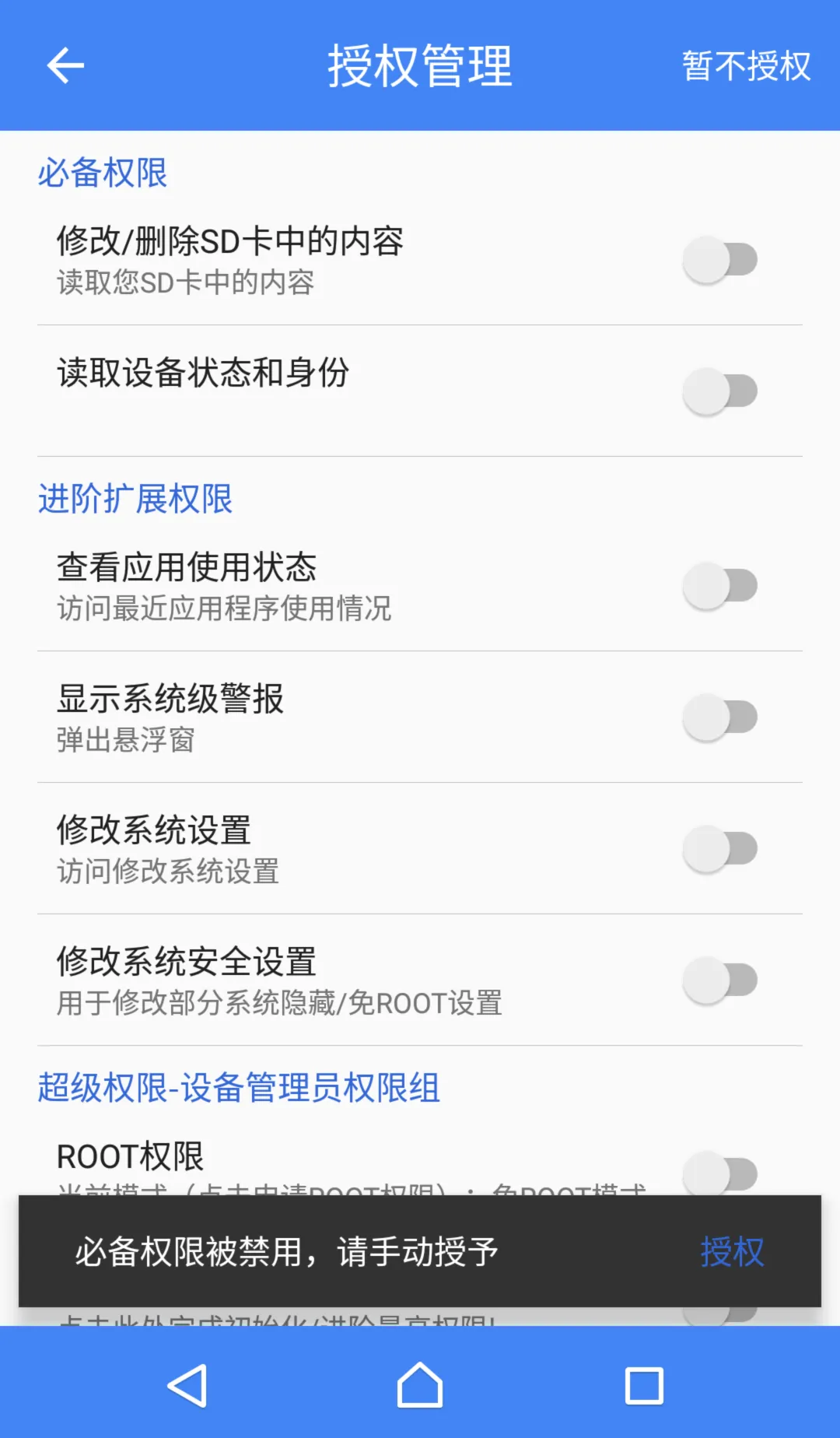
Task: Go back using the top-left arrow
Action: [65, 65]
